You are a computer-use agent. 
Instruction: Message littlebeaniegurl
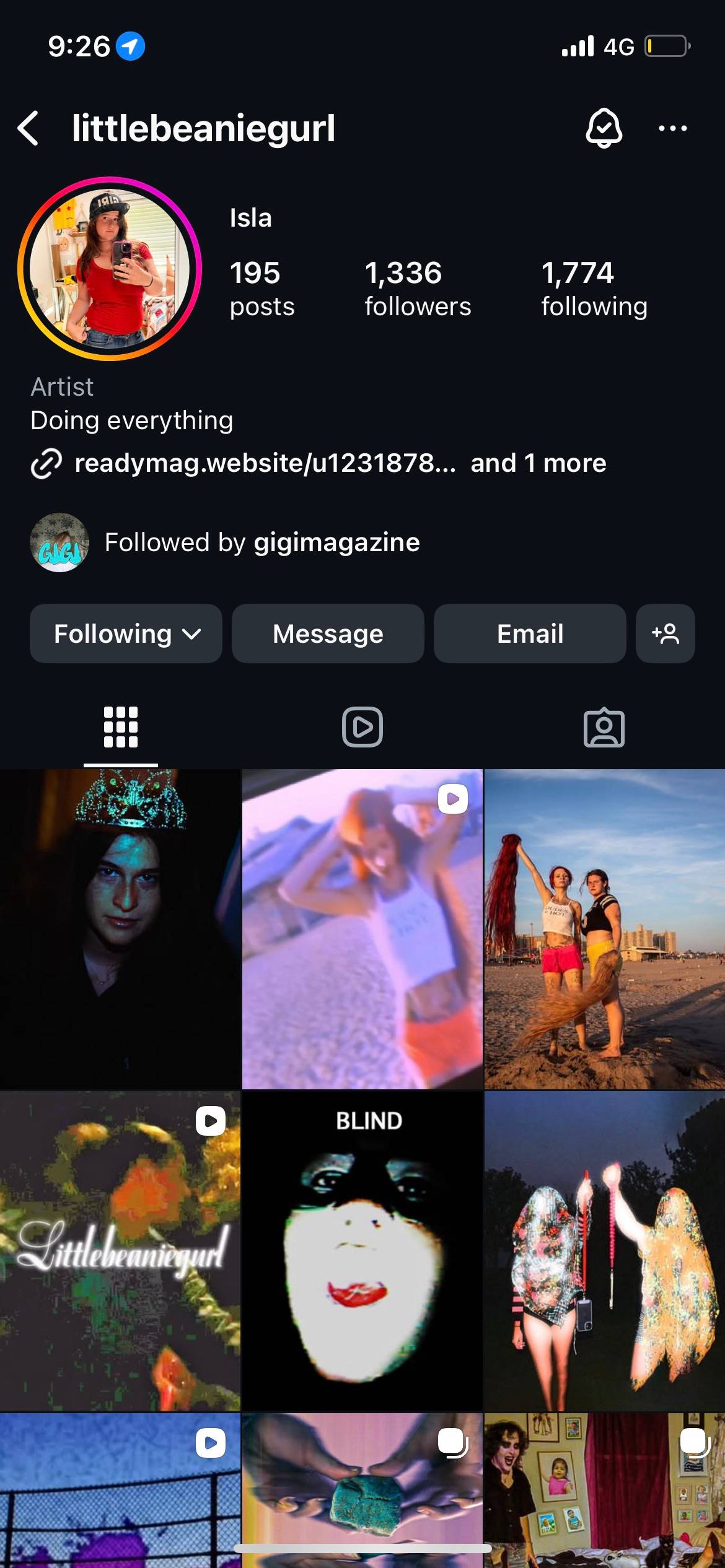point(328,634)
